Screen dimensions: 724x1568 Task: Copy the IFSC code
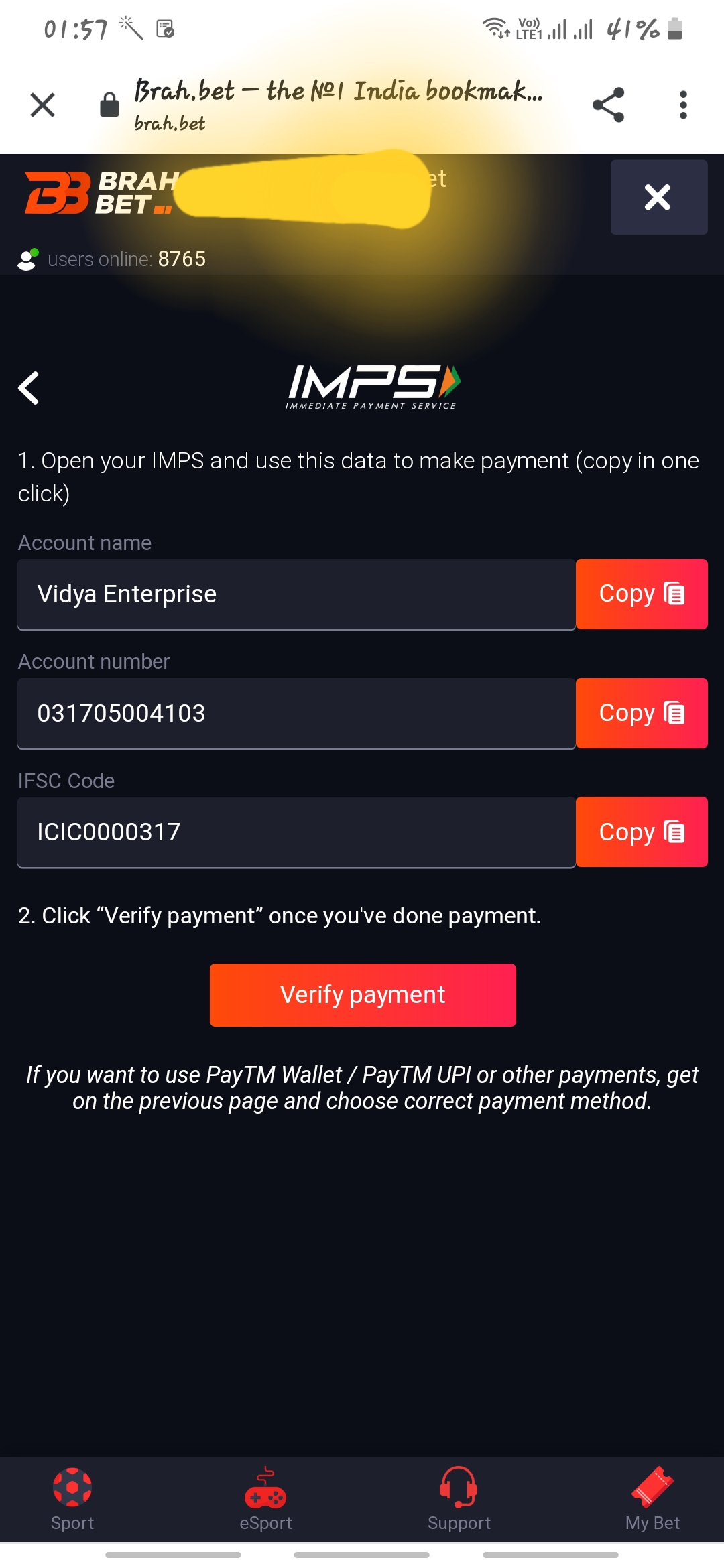click(x=641, y=832)
